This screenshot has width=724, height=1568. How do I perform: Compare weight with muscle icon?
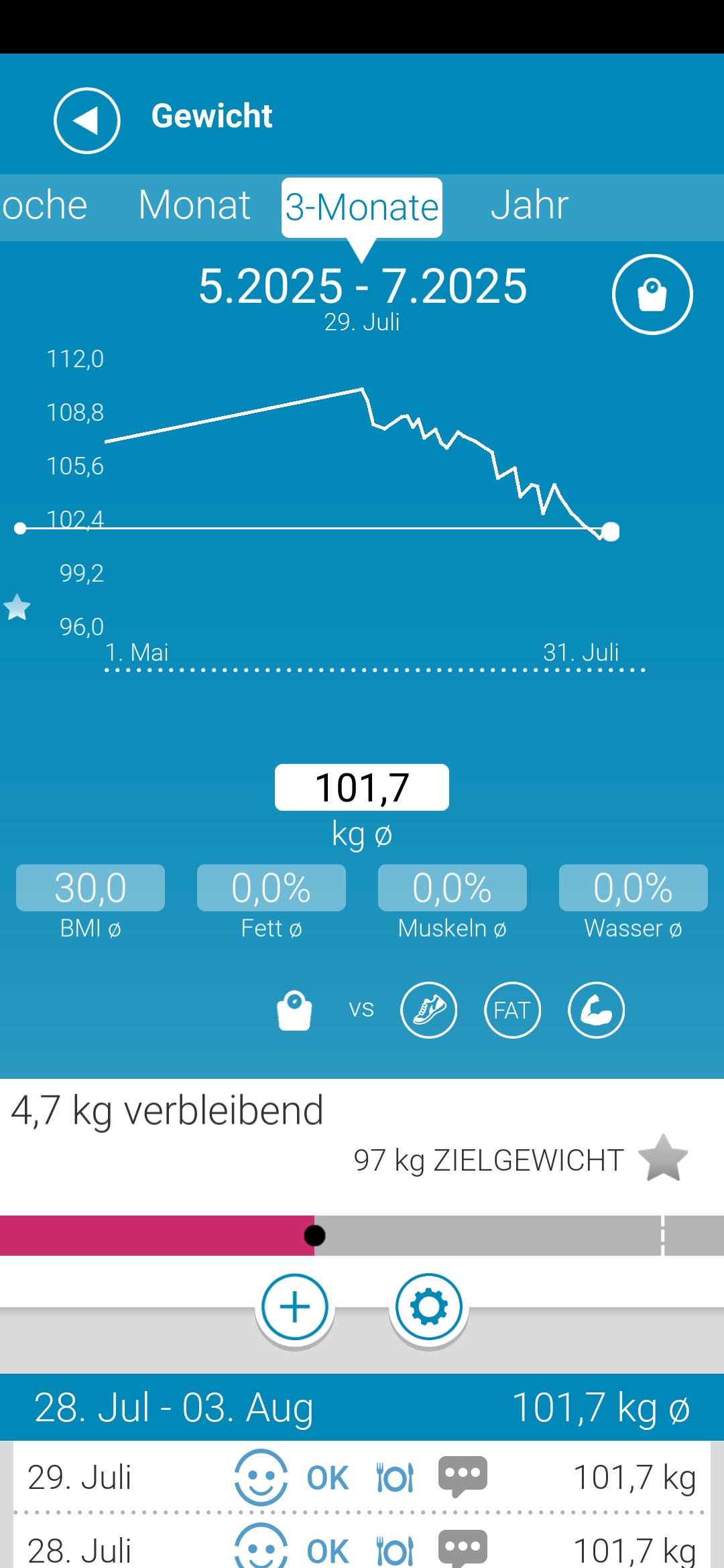tap(596, 1010)
